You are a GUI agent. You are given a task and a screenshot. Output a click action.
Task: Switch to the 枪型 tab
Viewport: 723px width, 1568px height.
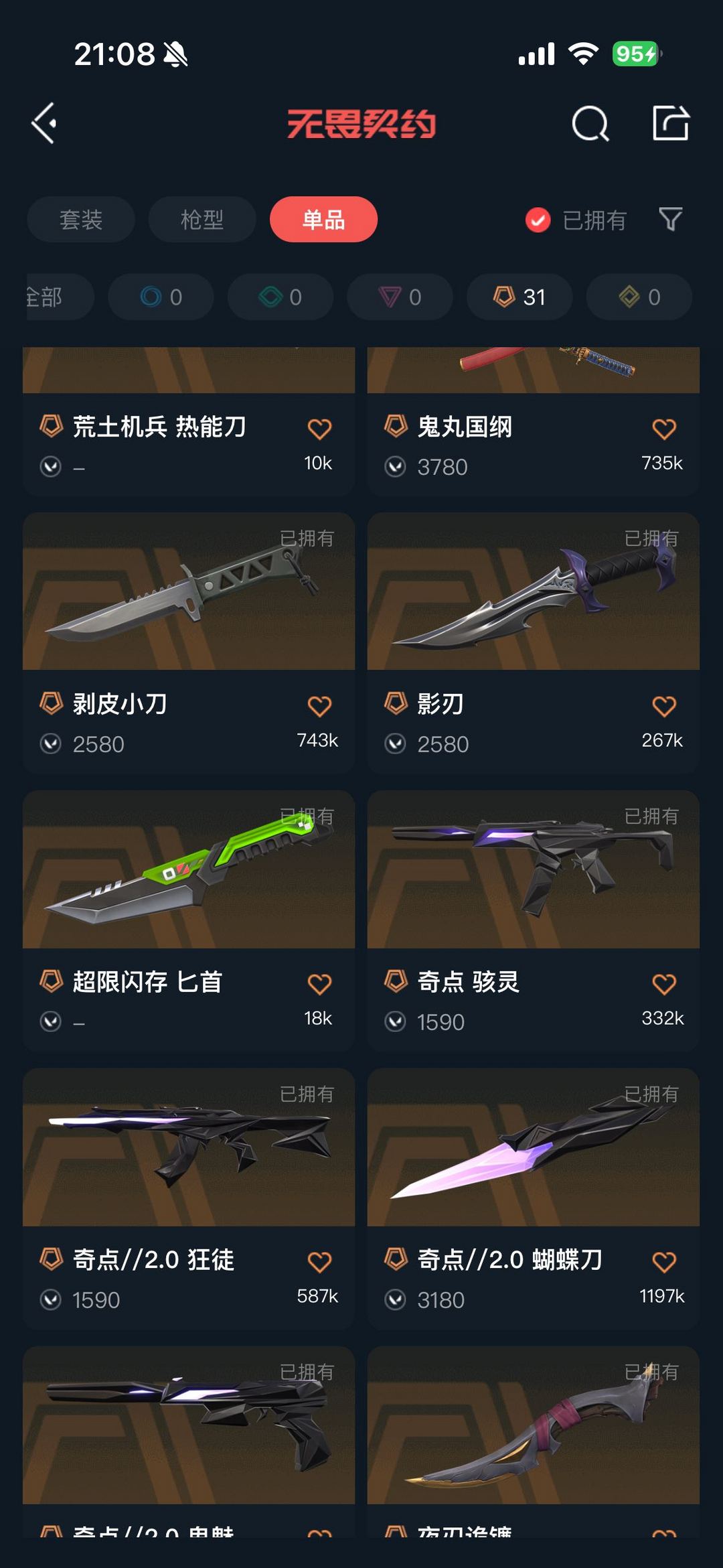point(202,219)
